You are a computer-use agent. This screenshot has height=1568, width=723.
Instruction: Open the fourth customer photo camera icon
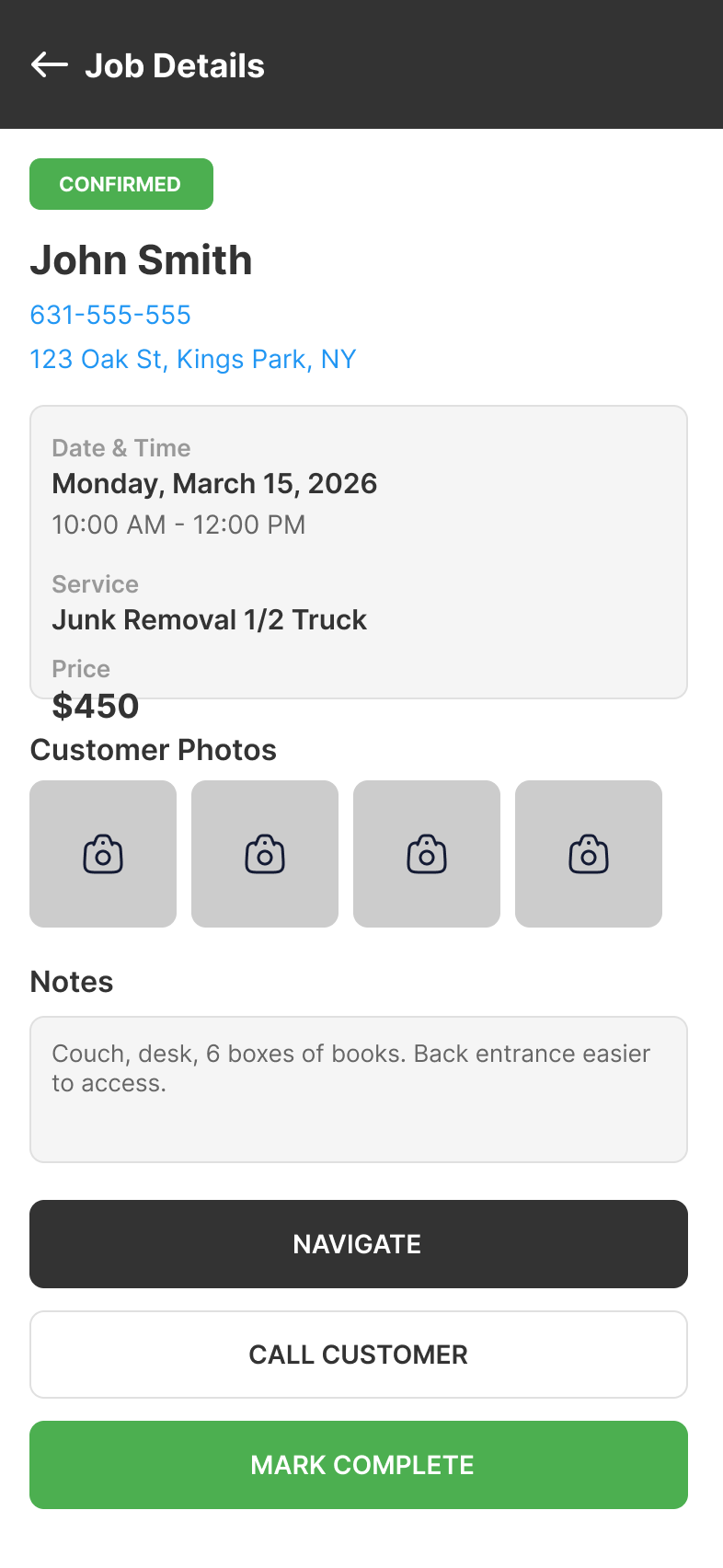pyautogui.click(x=589, y=853)
